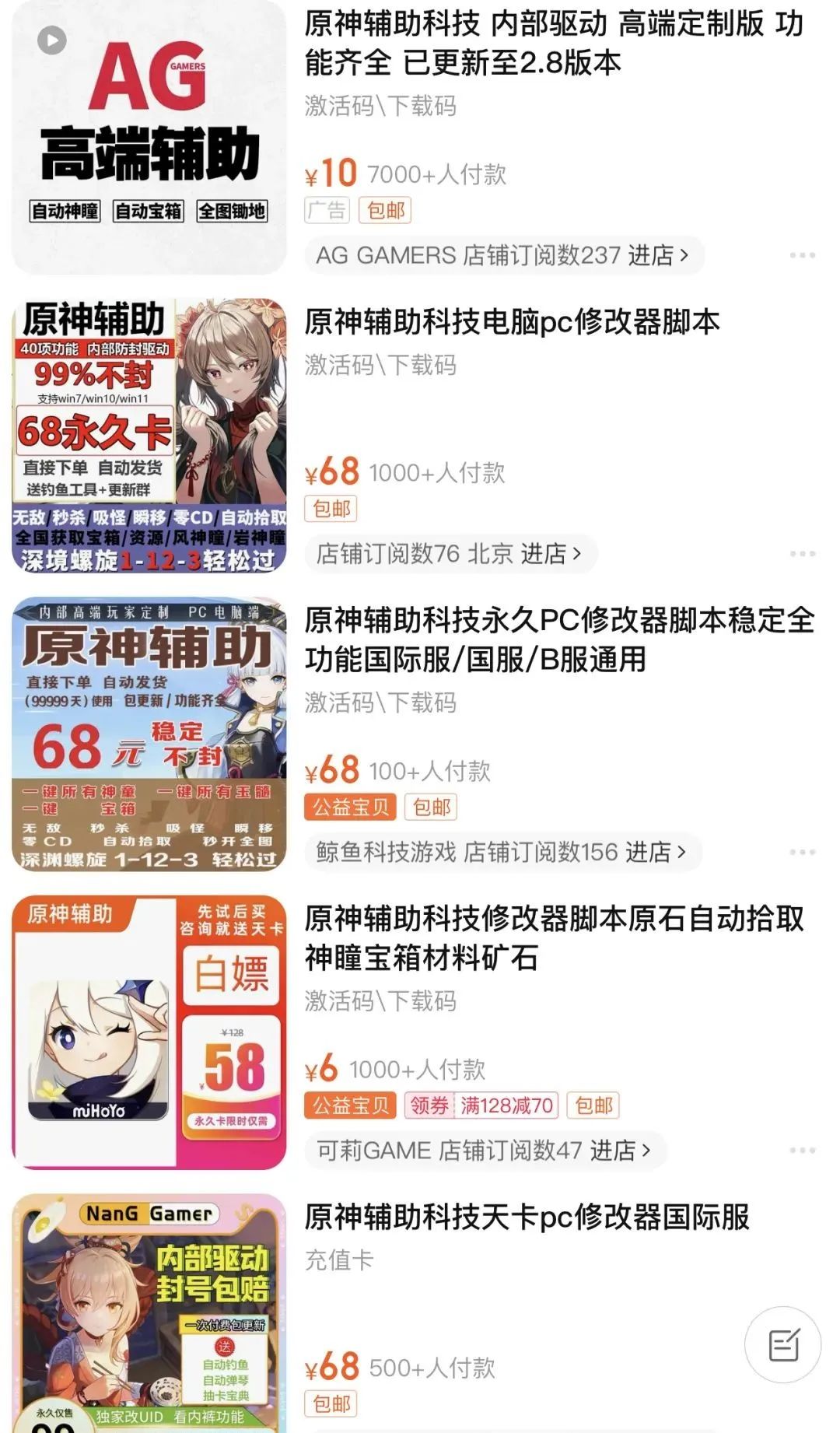Play the video on the AG GAMERS product image
This screenshot has height=1433, width=840.
pos(51,40)
